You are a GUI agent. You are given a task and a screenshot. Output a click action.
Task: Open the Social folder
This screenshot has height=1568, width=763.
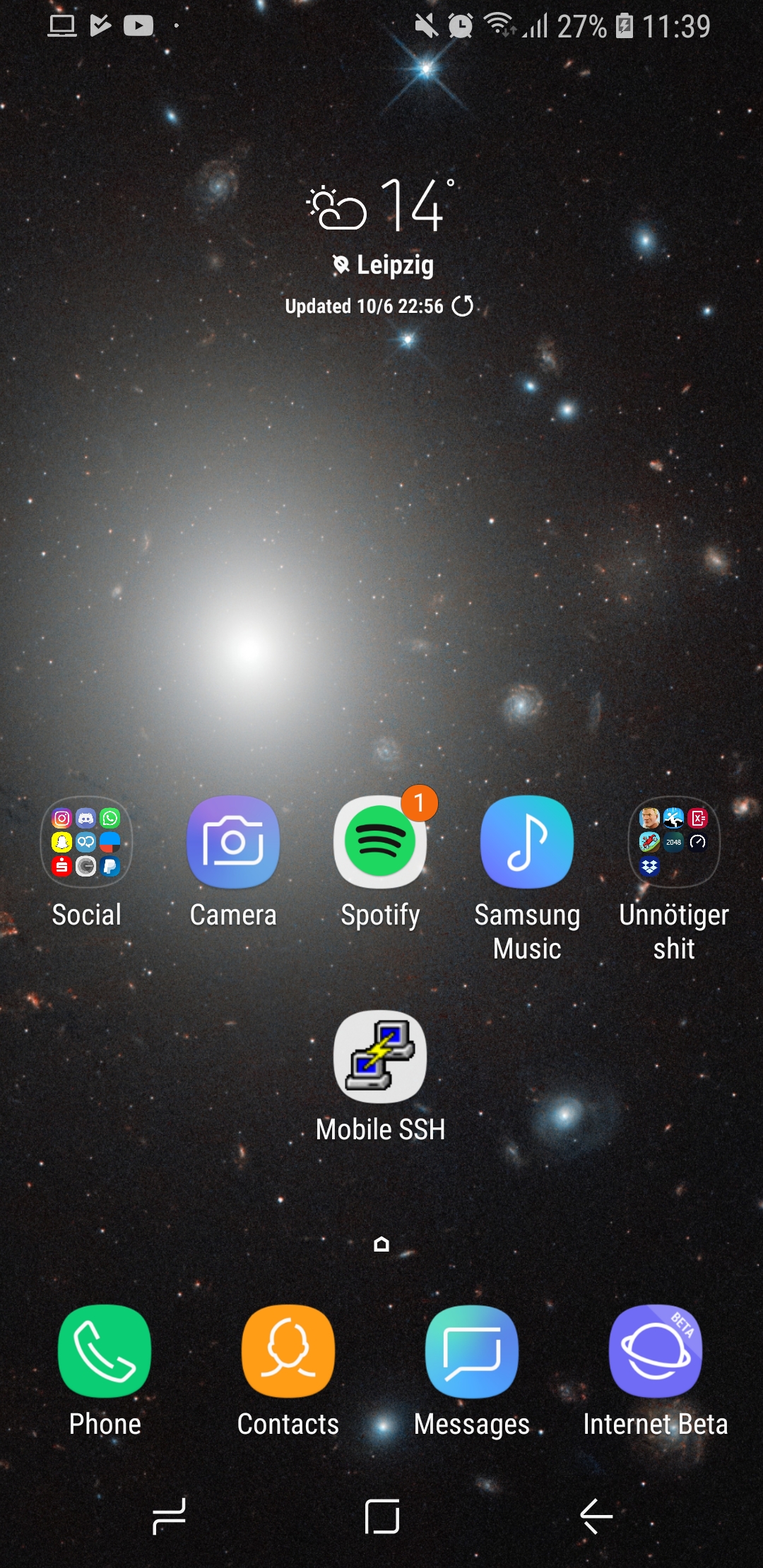tap(87, 842)
